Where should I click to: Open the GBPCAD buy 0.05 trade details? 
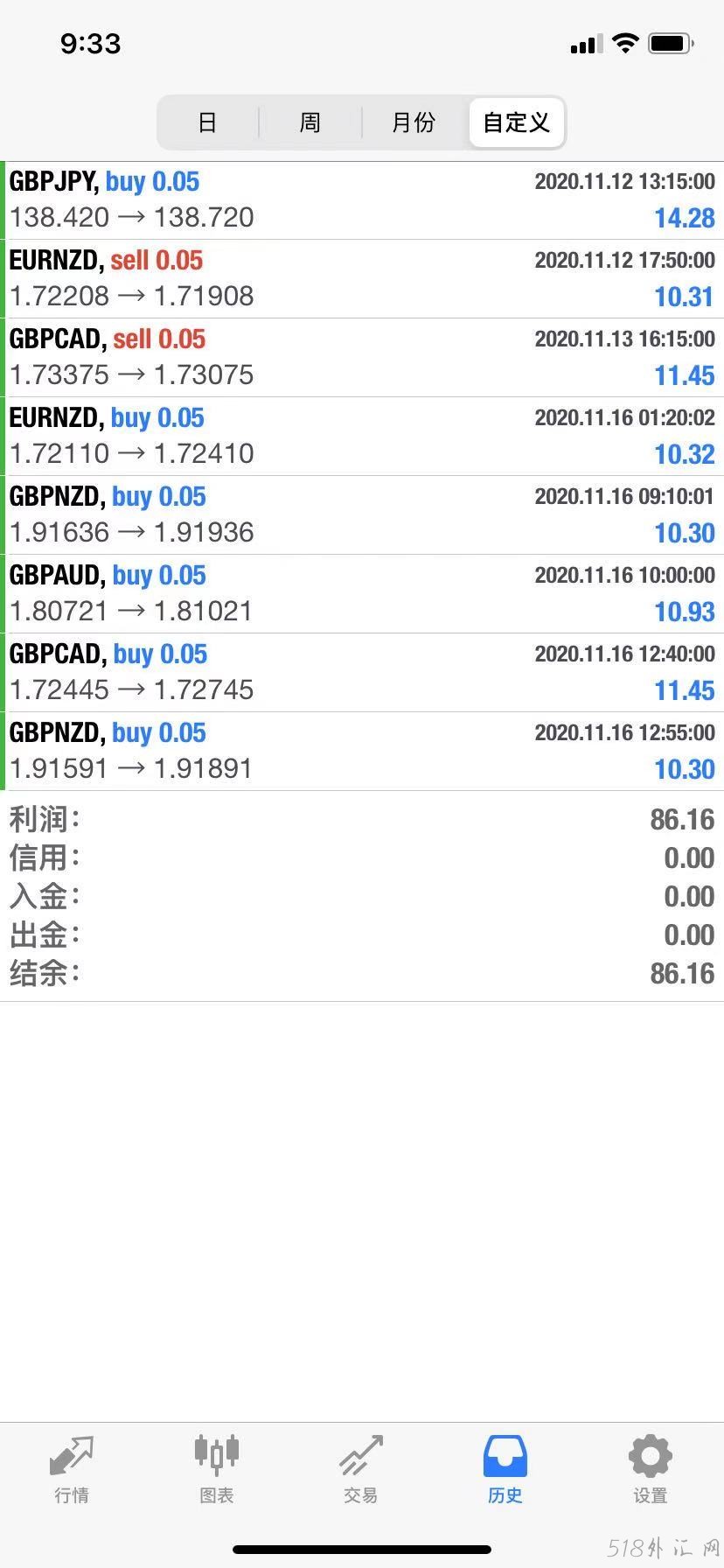pos(362,673)
